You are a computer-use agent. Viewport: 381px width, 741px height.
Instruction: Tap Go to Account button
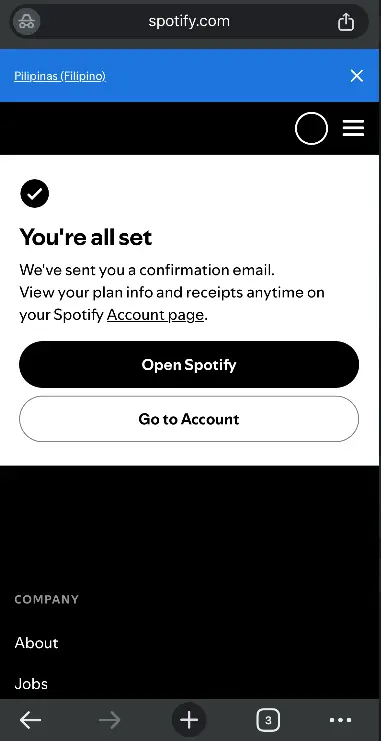pos(189,419)
